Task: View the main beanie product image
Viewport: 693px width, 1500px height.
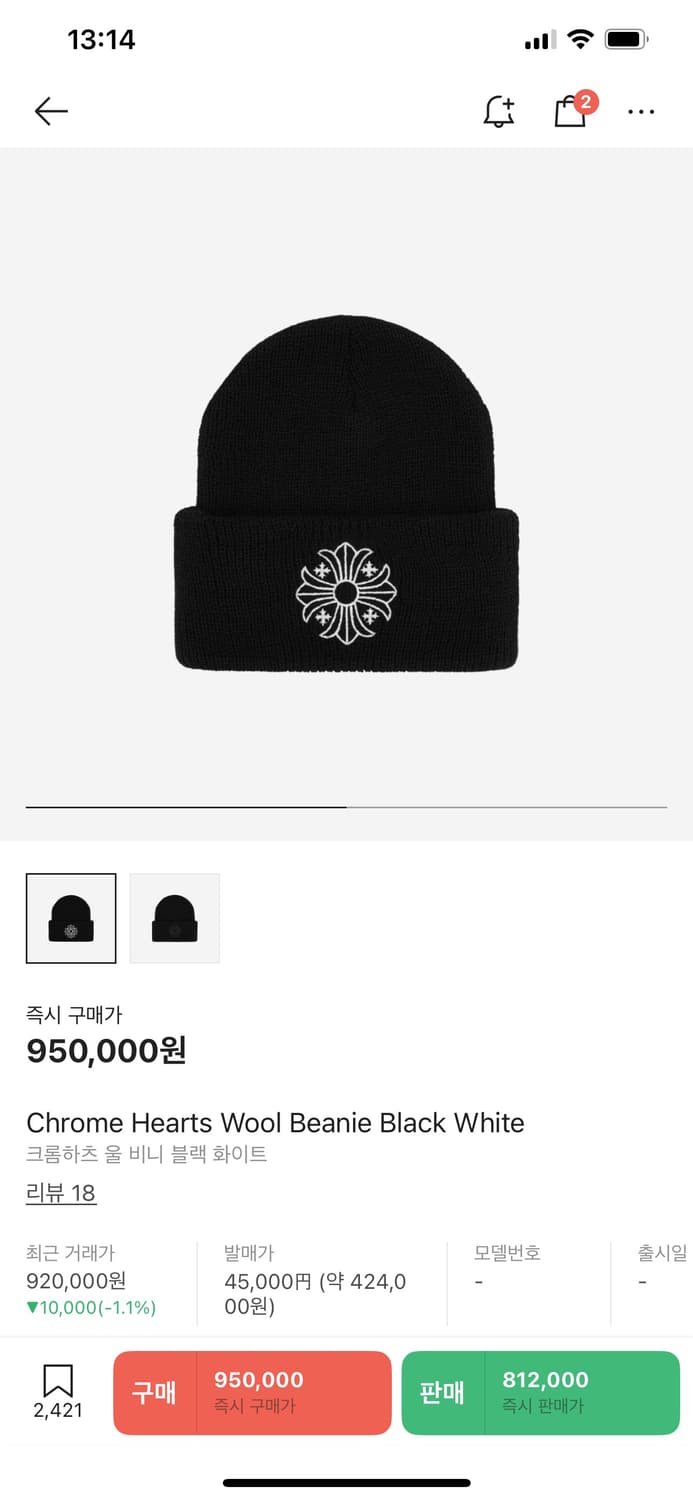Action: 346,493
